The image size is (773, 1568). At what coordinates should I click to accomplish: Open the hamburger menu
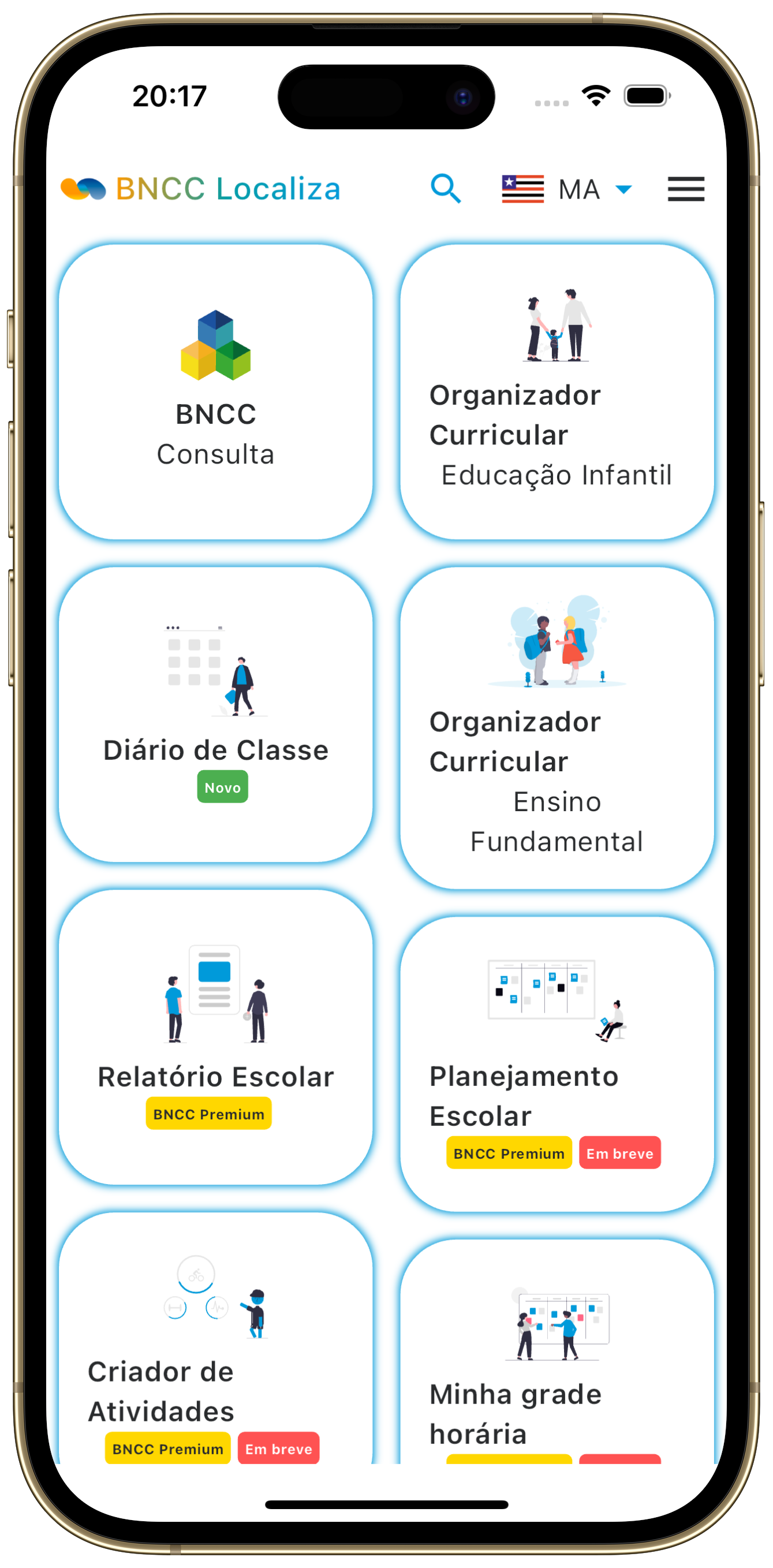(x=685, y=189)
